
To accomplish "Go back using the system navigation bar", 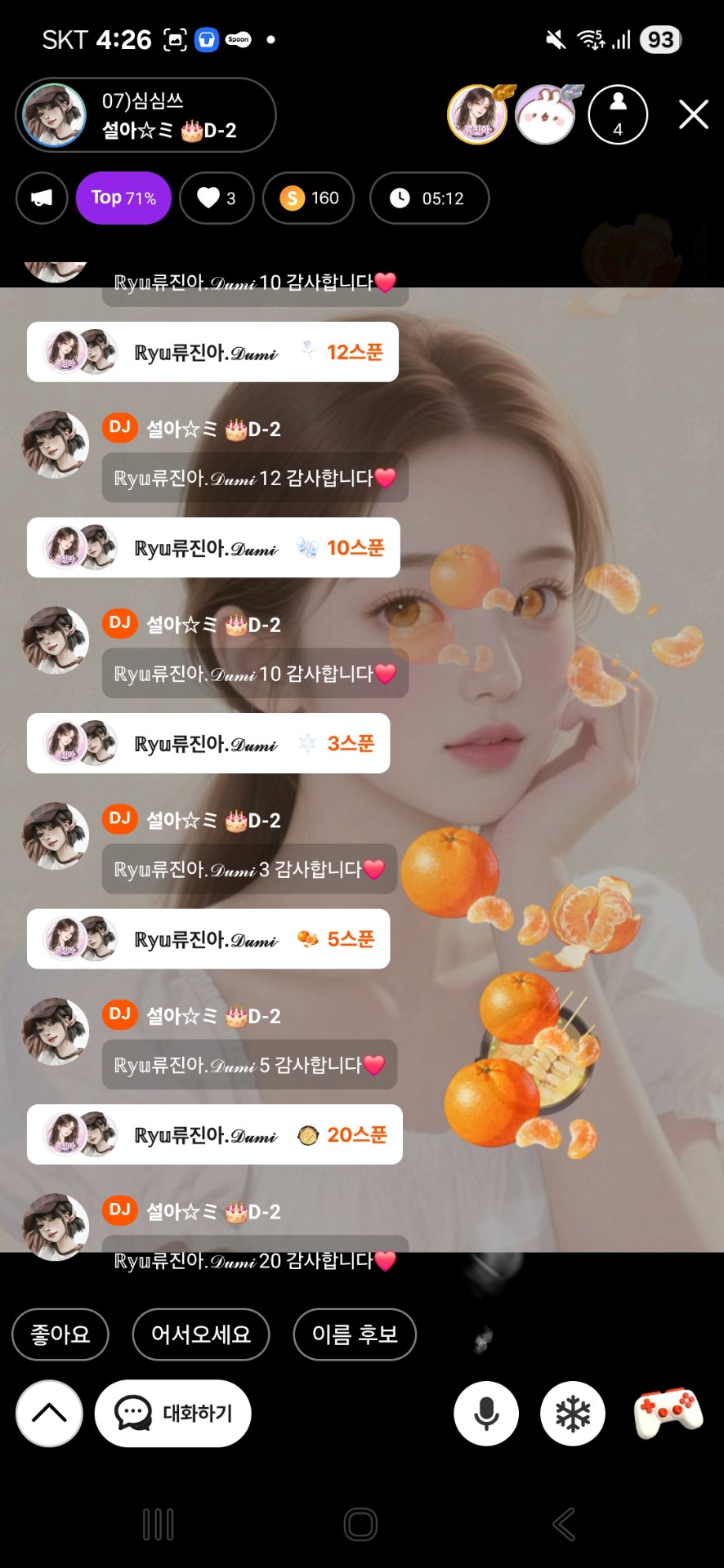I will (564, 1524).
